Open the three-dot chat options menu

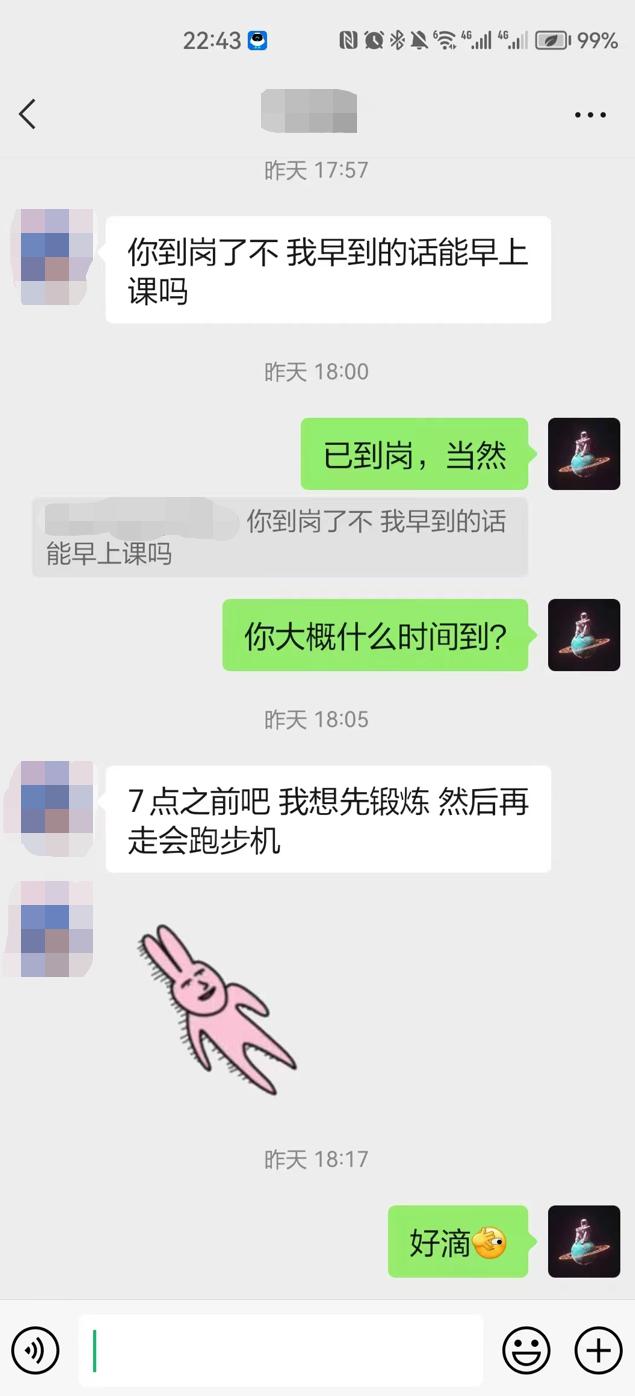(x=590, y=115)
